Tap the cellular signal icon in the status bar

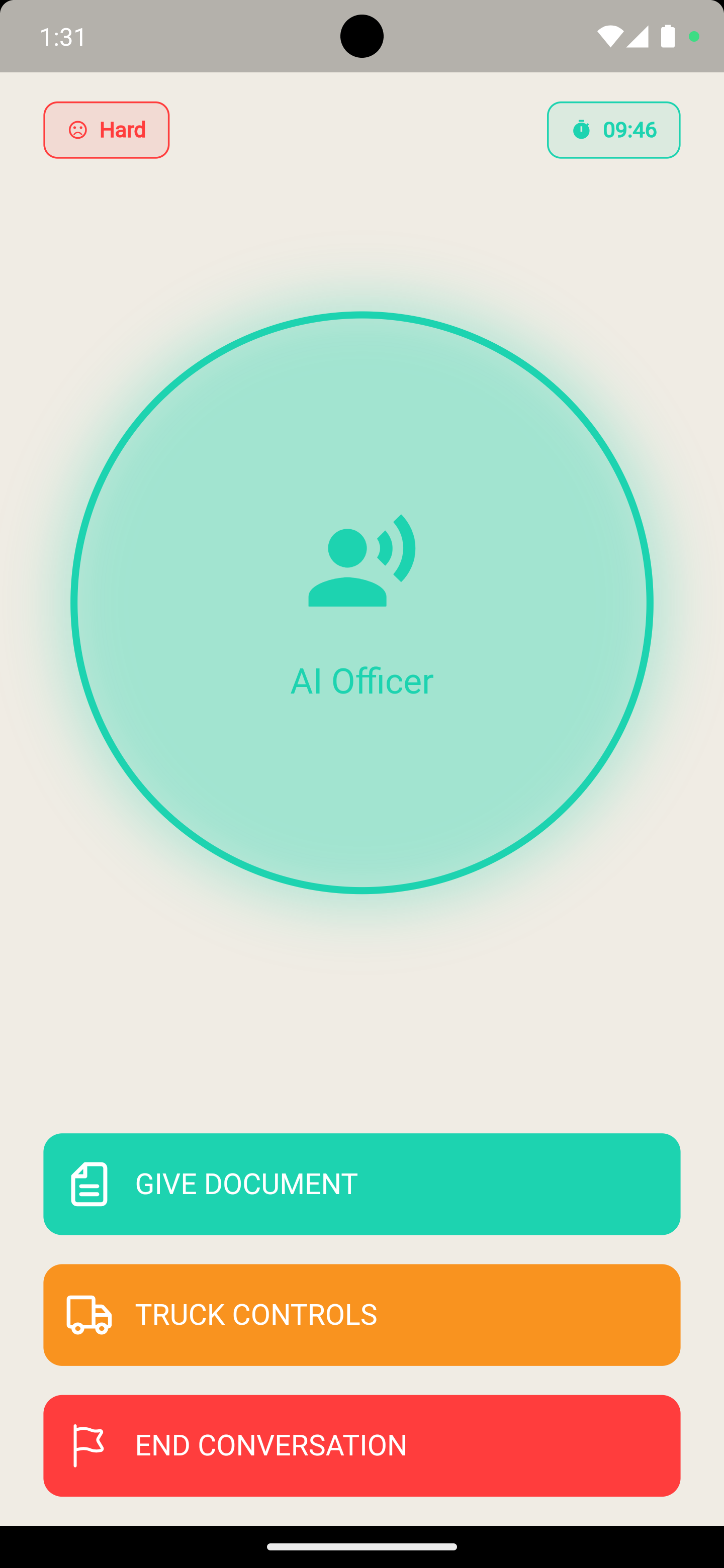coord(638,37)
